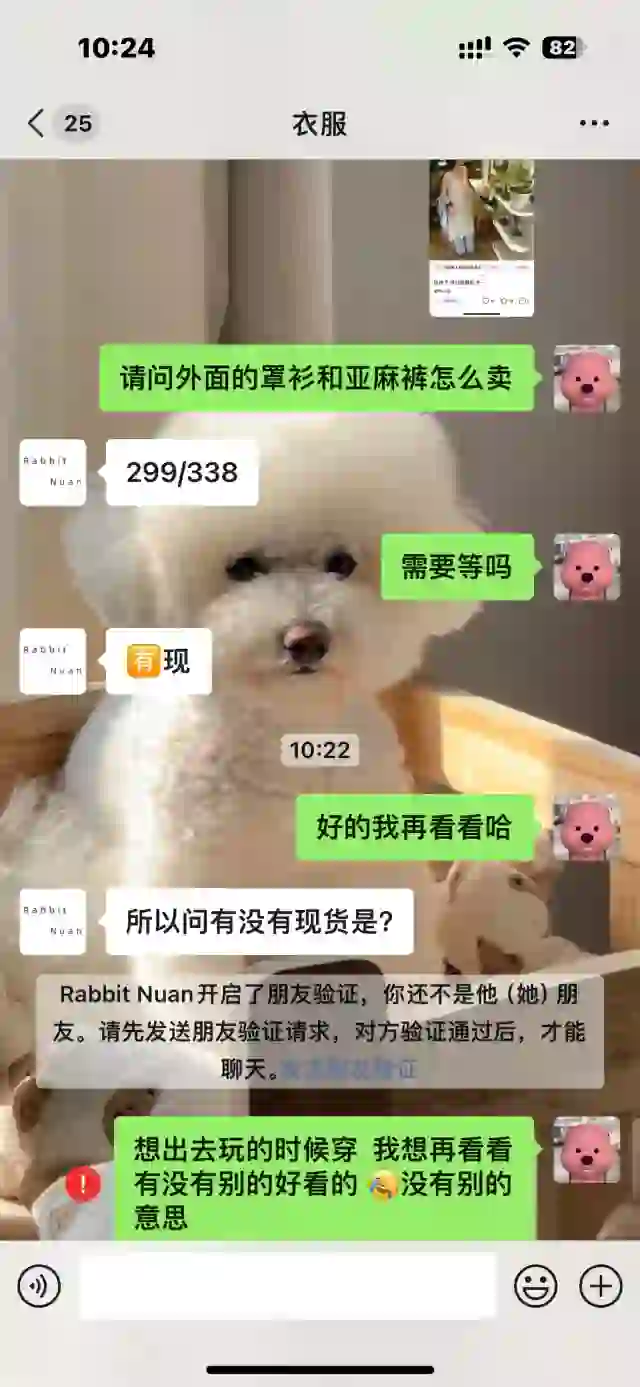Switch to voice message input

tap(39, 1285)
